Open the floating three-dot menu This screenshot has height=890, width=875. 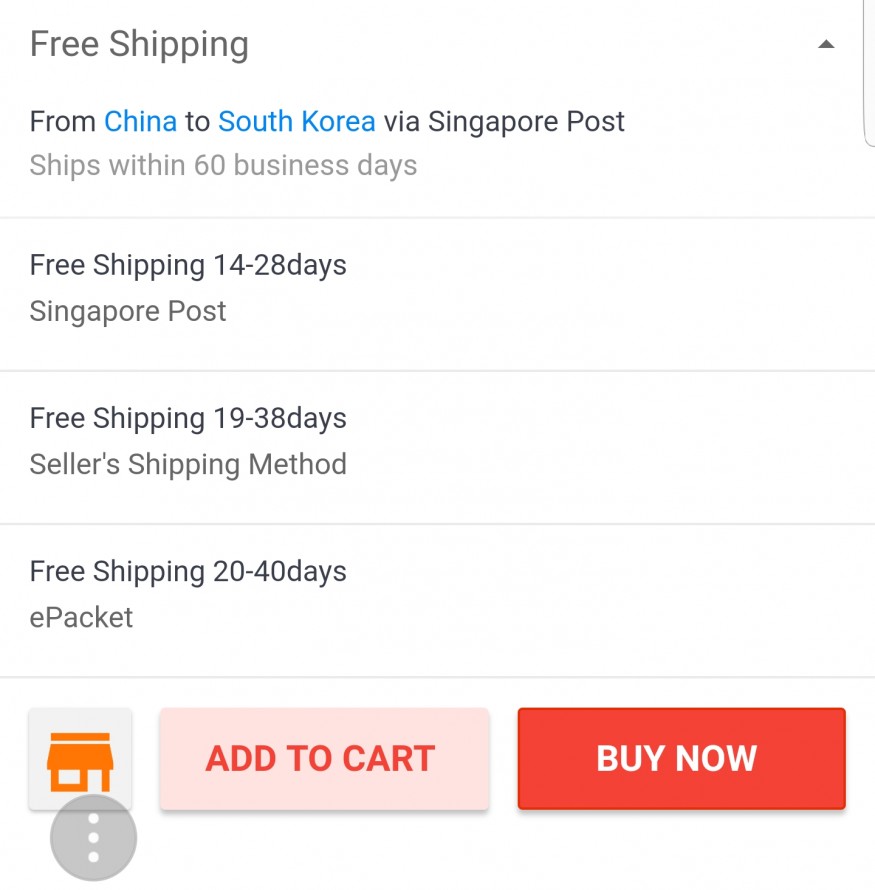[93, 838]
